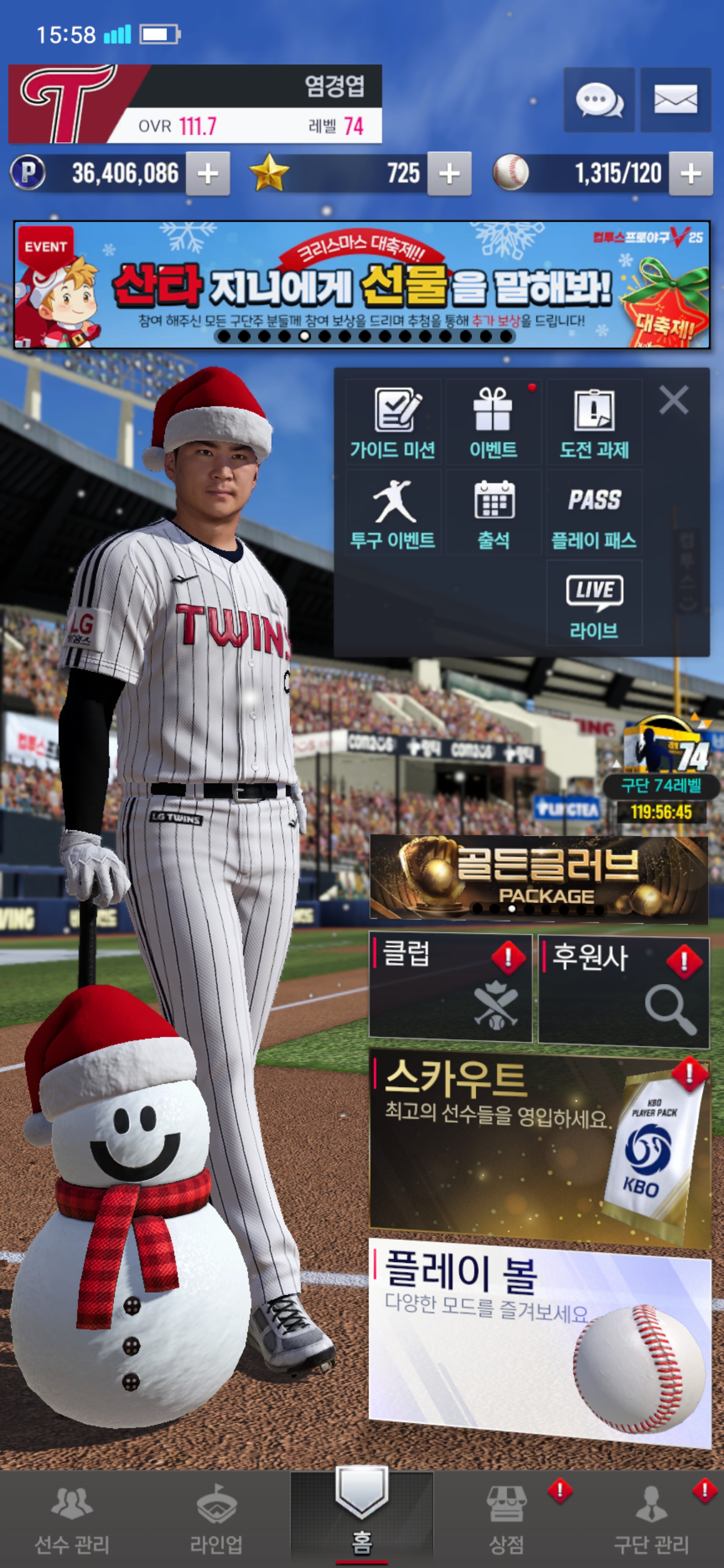Open the 골든글러브 PACKAGE banner

pyautogui.click(x=538, y=876)
